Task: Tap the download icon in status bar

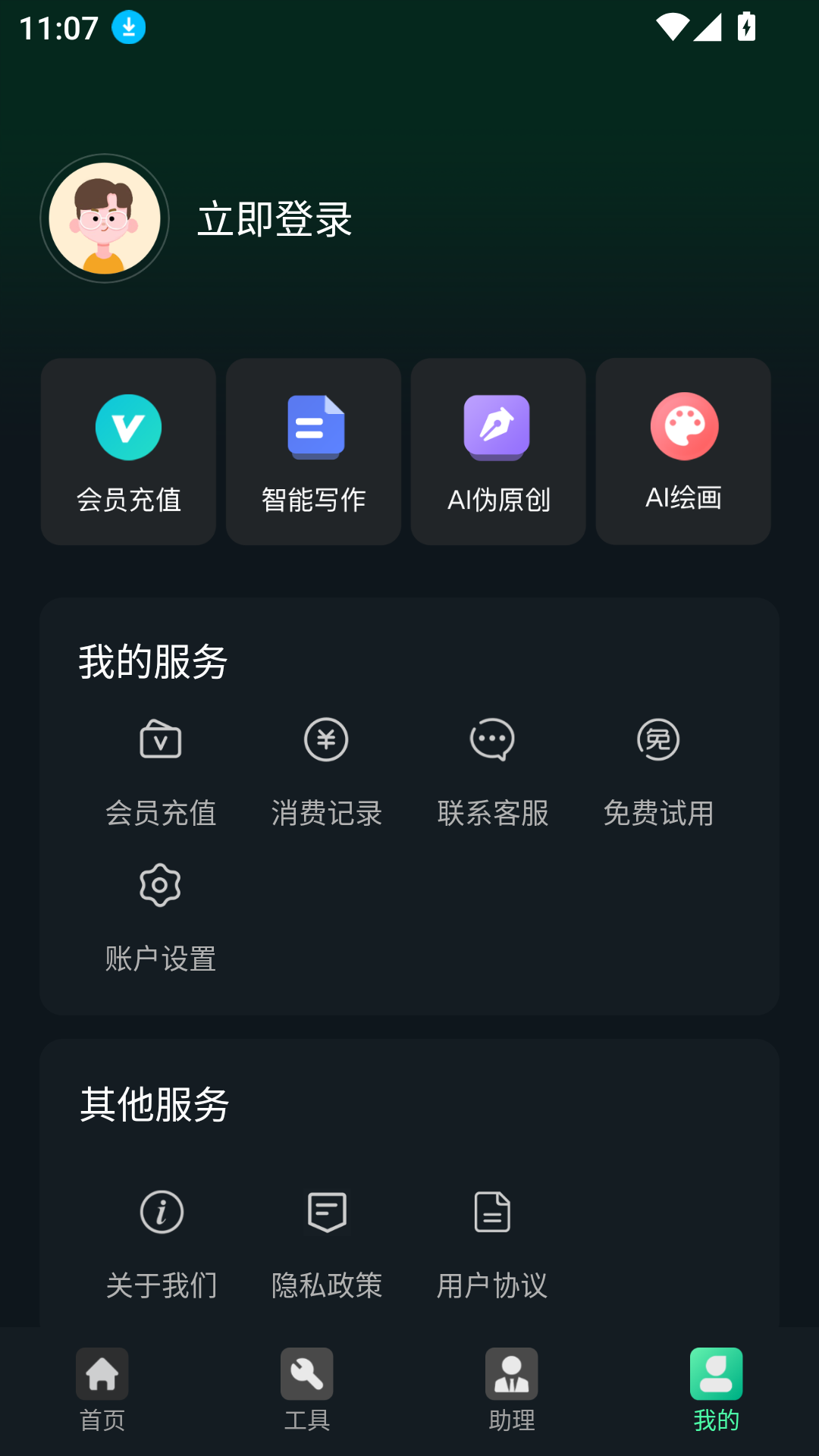Action: click(127, 29)
